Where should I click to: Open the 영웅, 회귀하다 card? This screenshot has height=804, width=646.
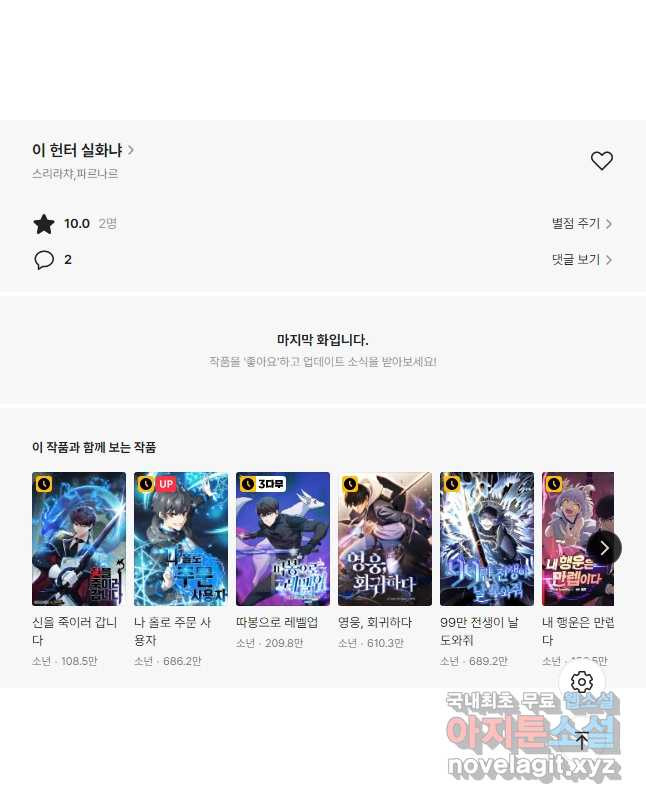[385, 539]
